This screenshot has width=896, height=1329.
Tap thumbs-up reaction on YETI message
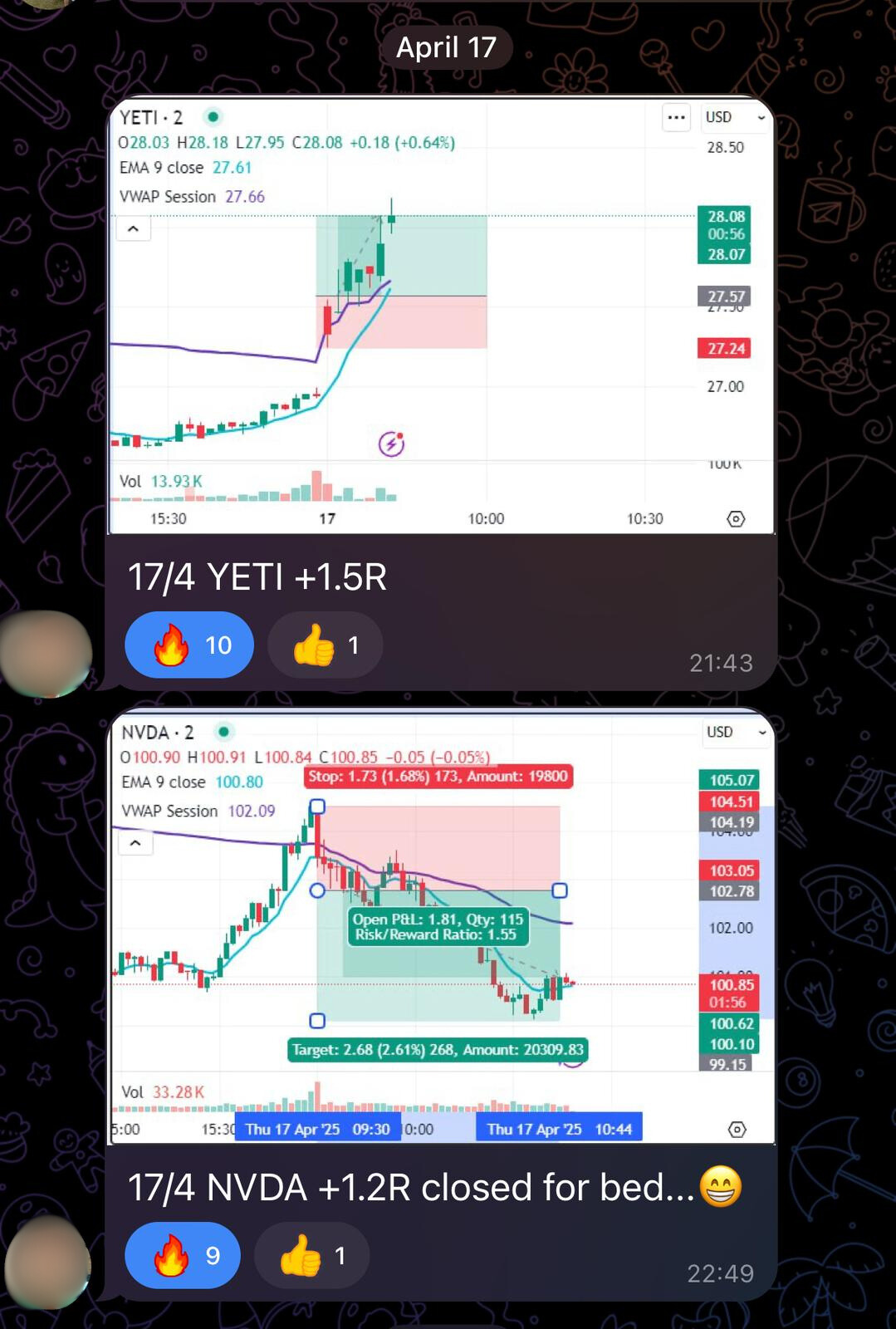(325, 645)
